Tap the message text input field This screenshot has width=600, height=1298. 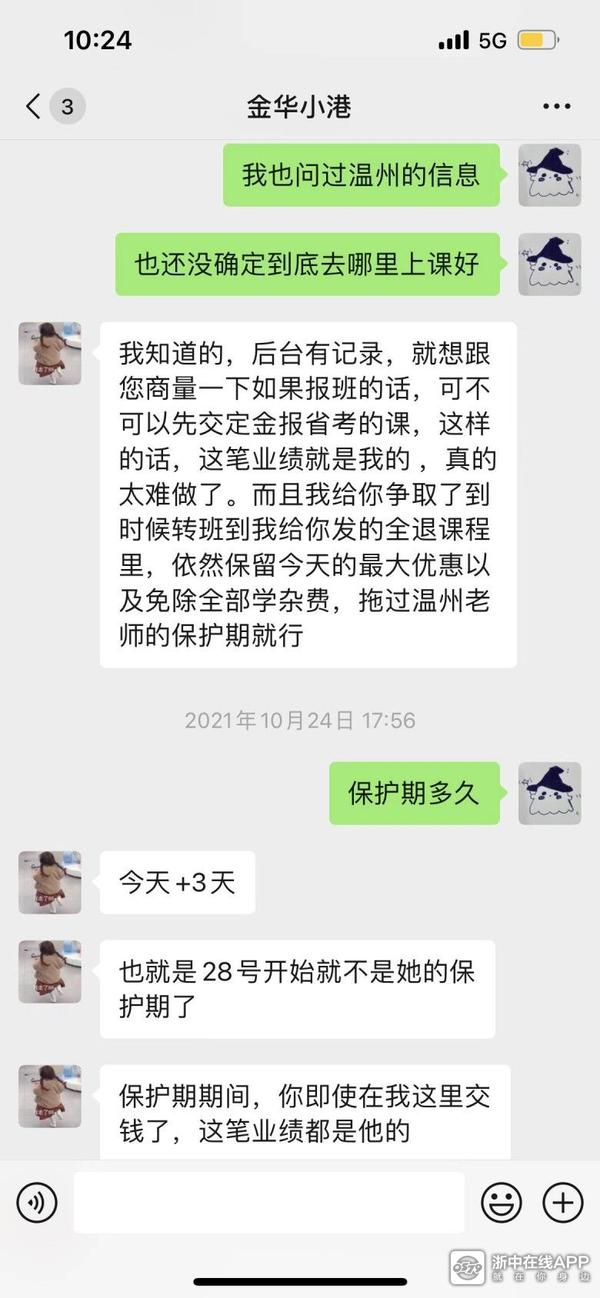(268, 1202)
